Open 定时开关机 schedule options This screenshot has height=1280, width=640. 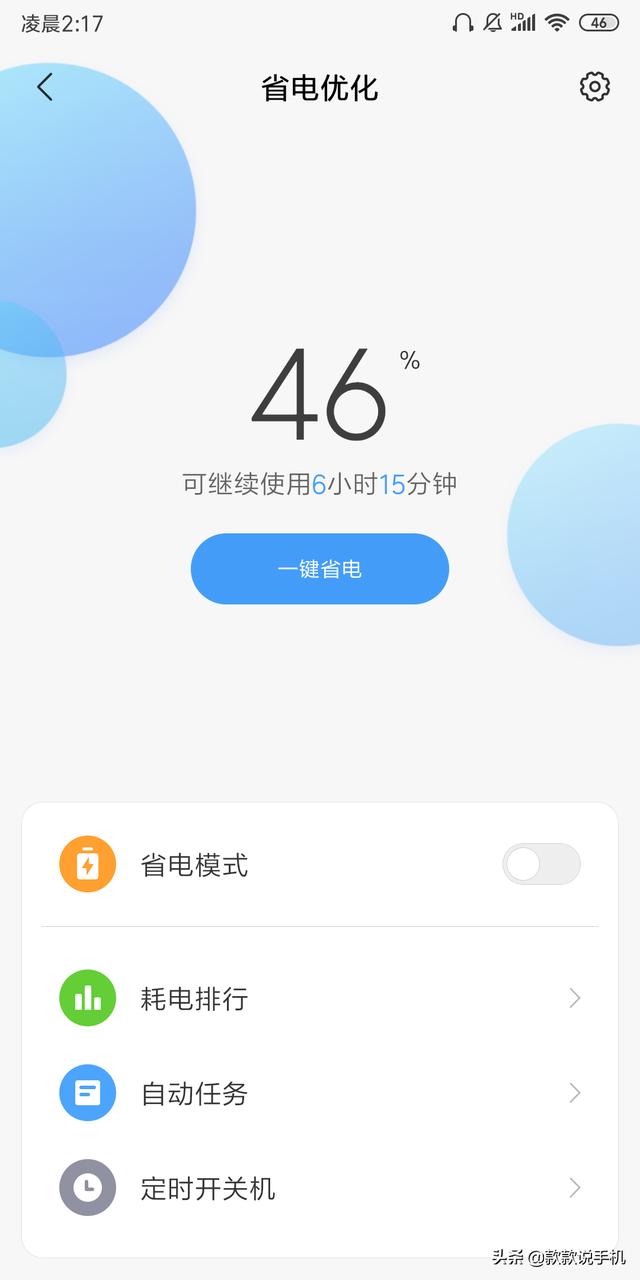pyautogui.click(x=320, y=1188)
